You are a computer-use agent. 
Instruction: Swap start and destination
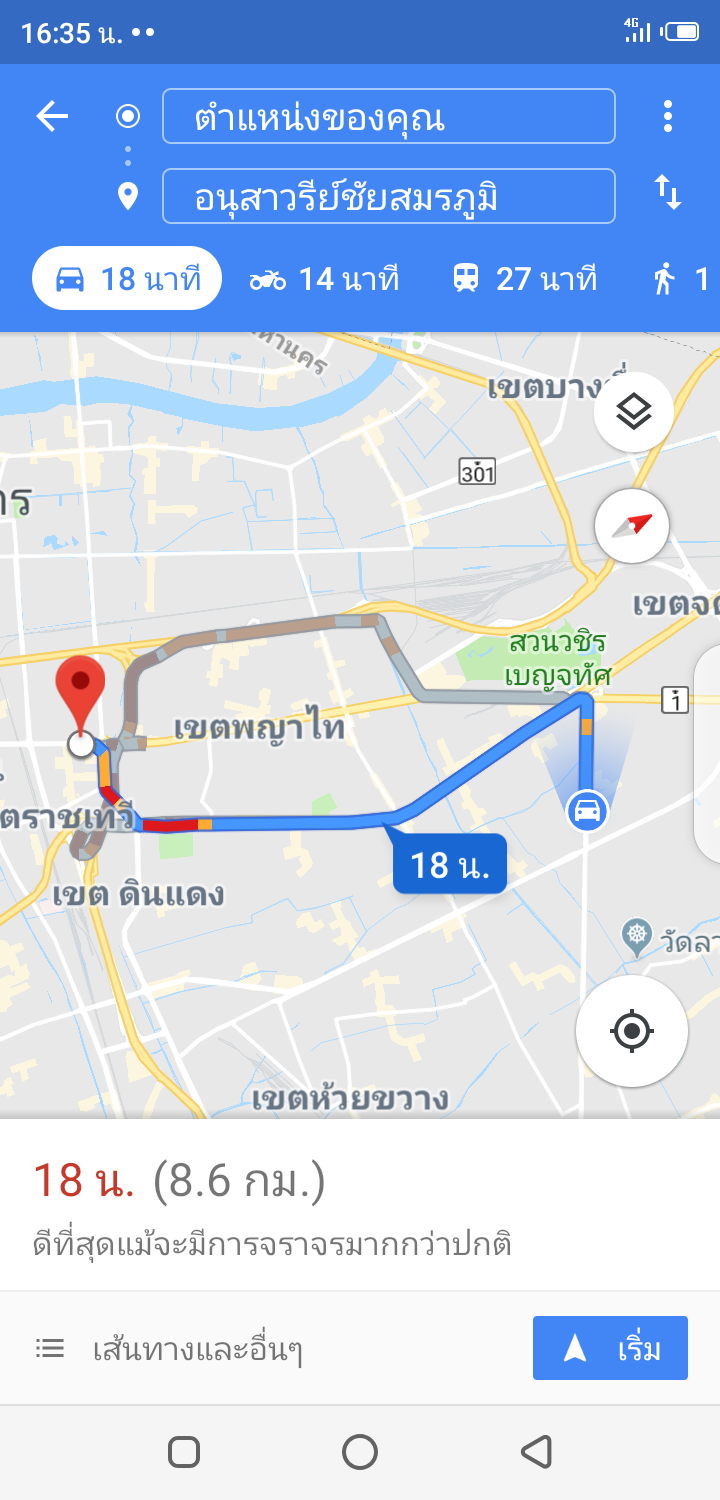[x=668, y=192]
